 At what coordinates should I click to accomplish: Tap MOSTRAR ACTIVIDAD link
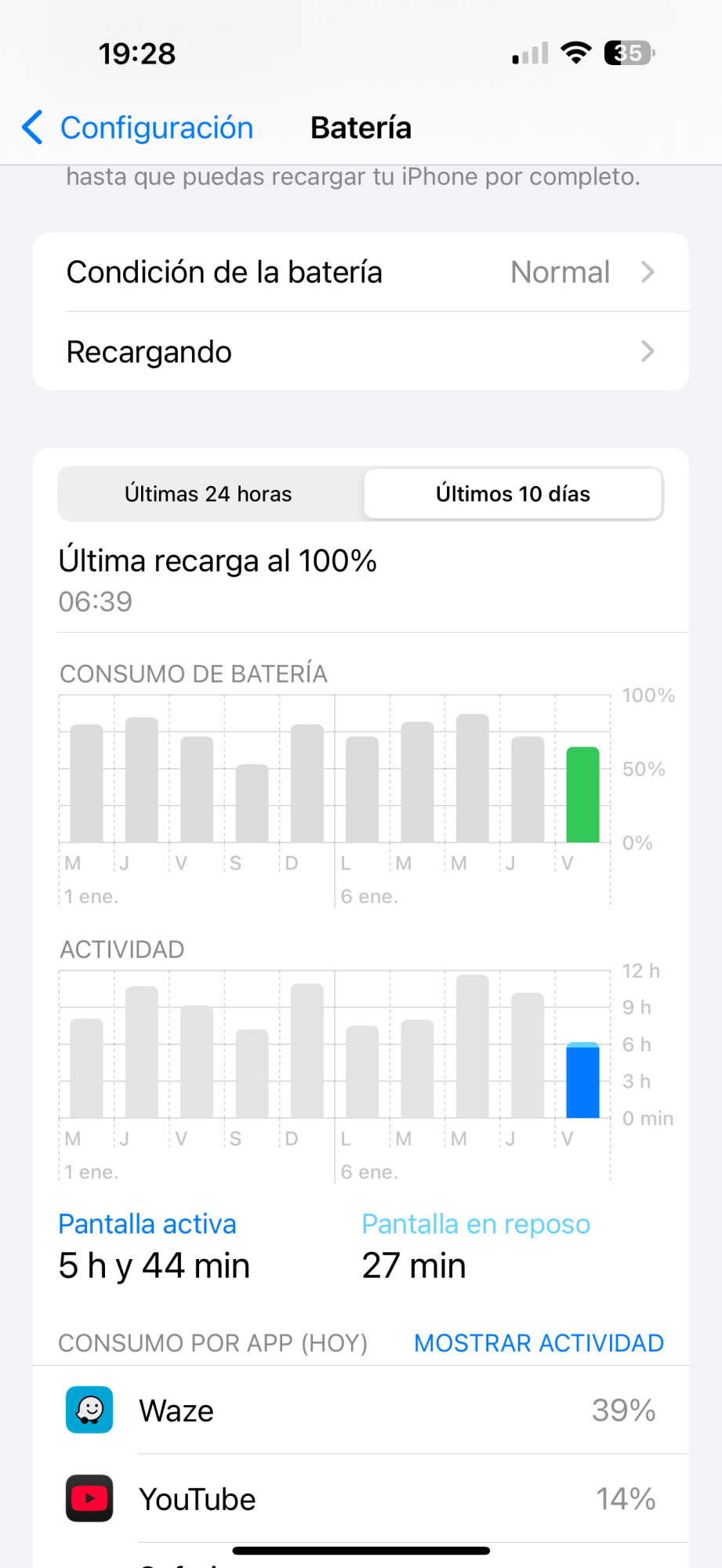tap(539, 1343)
